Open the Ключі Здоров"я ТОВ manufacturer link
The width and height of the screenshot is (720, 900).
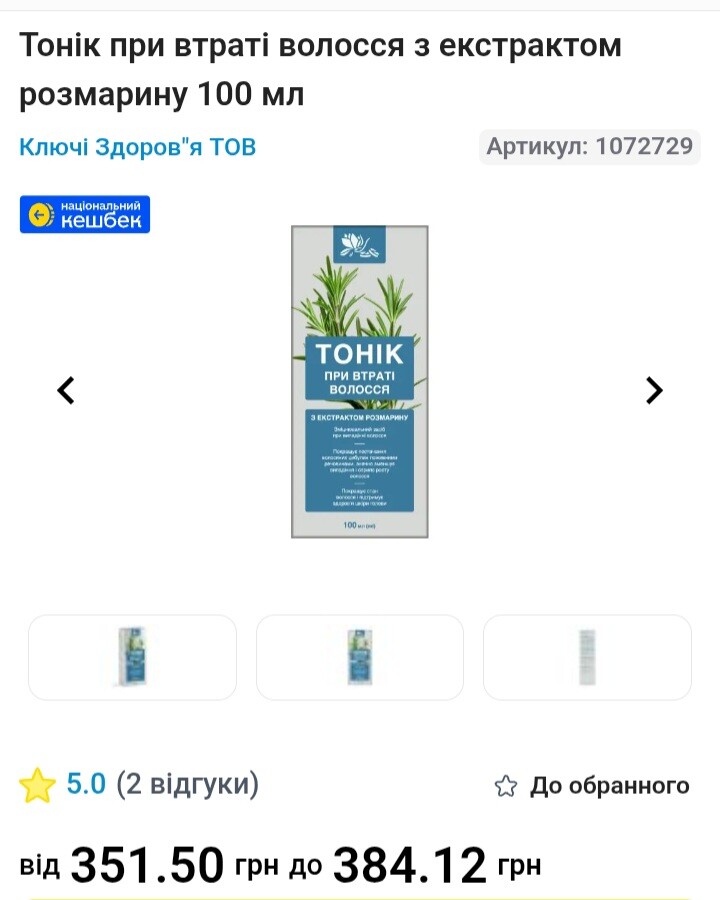[138, 147]
